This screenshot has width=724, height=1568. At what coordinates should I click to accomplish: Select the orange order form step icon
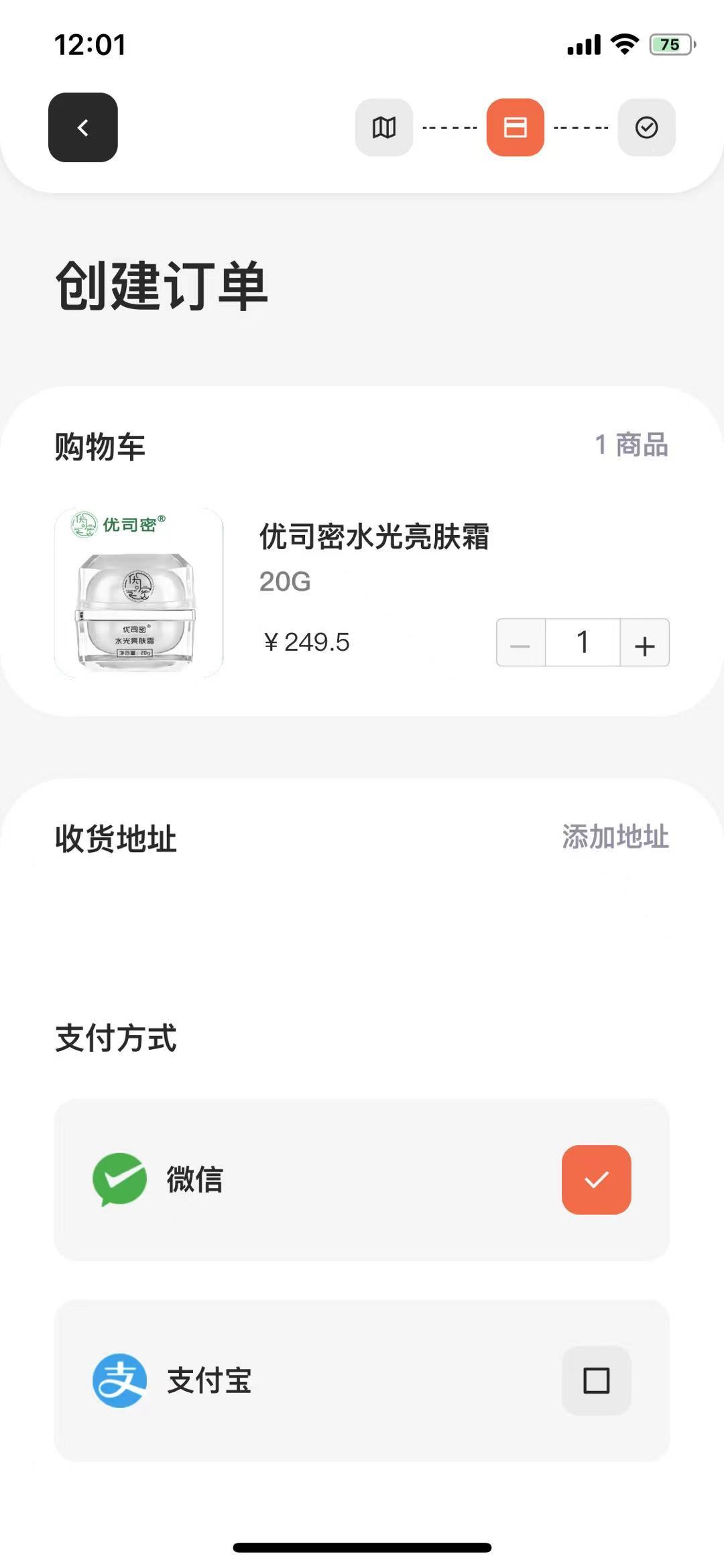coord(516,127)
